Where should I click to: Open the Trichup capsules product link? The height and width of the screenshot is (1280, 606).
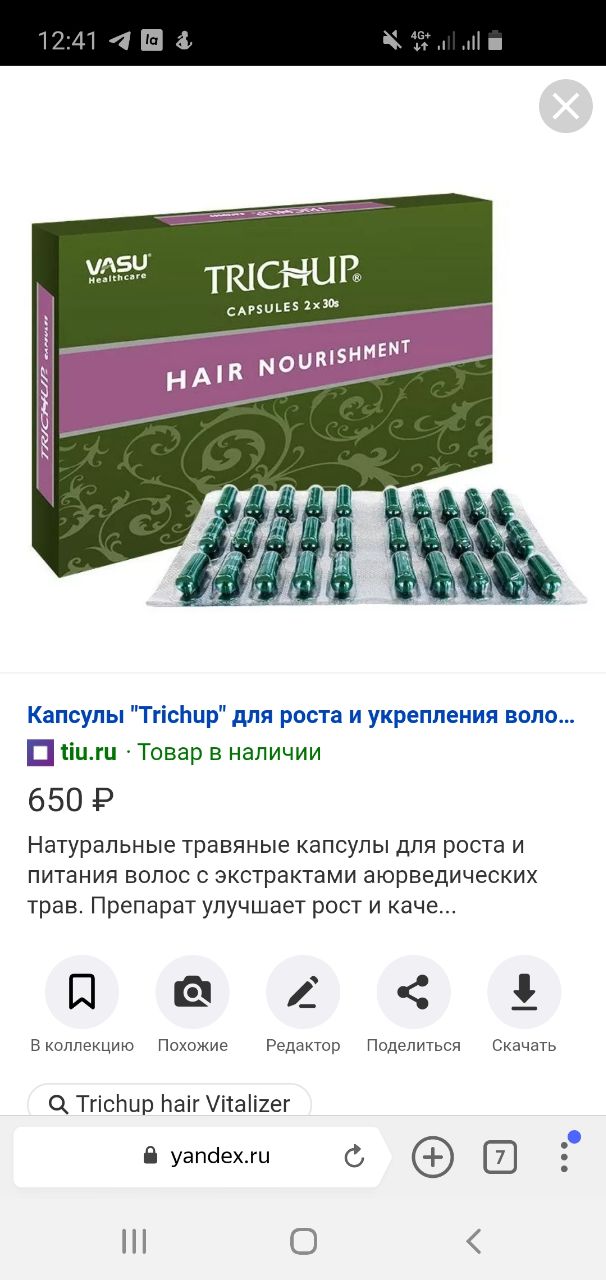(301, 716)
